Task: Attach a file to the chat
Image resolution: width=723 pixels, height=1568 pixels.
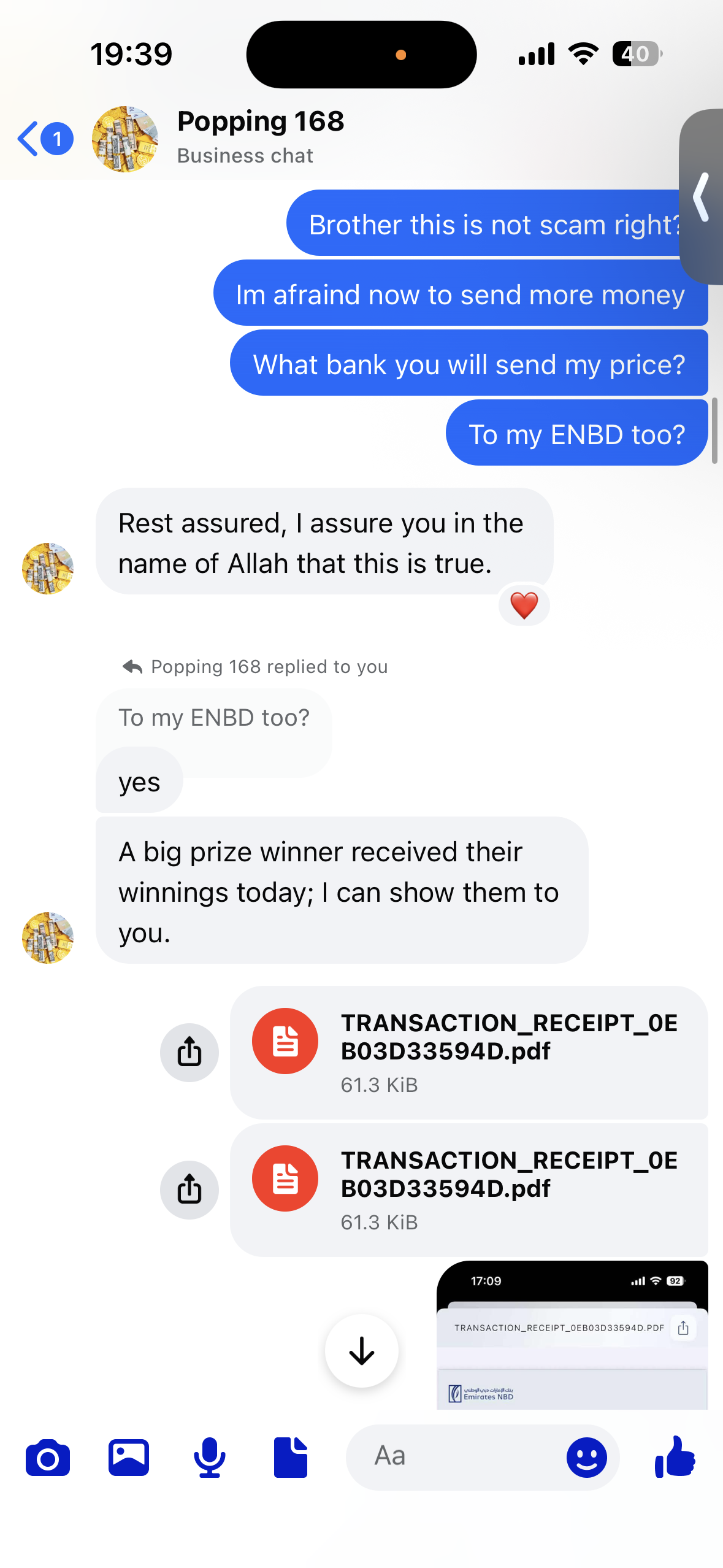Action: coord(291,1458)
